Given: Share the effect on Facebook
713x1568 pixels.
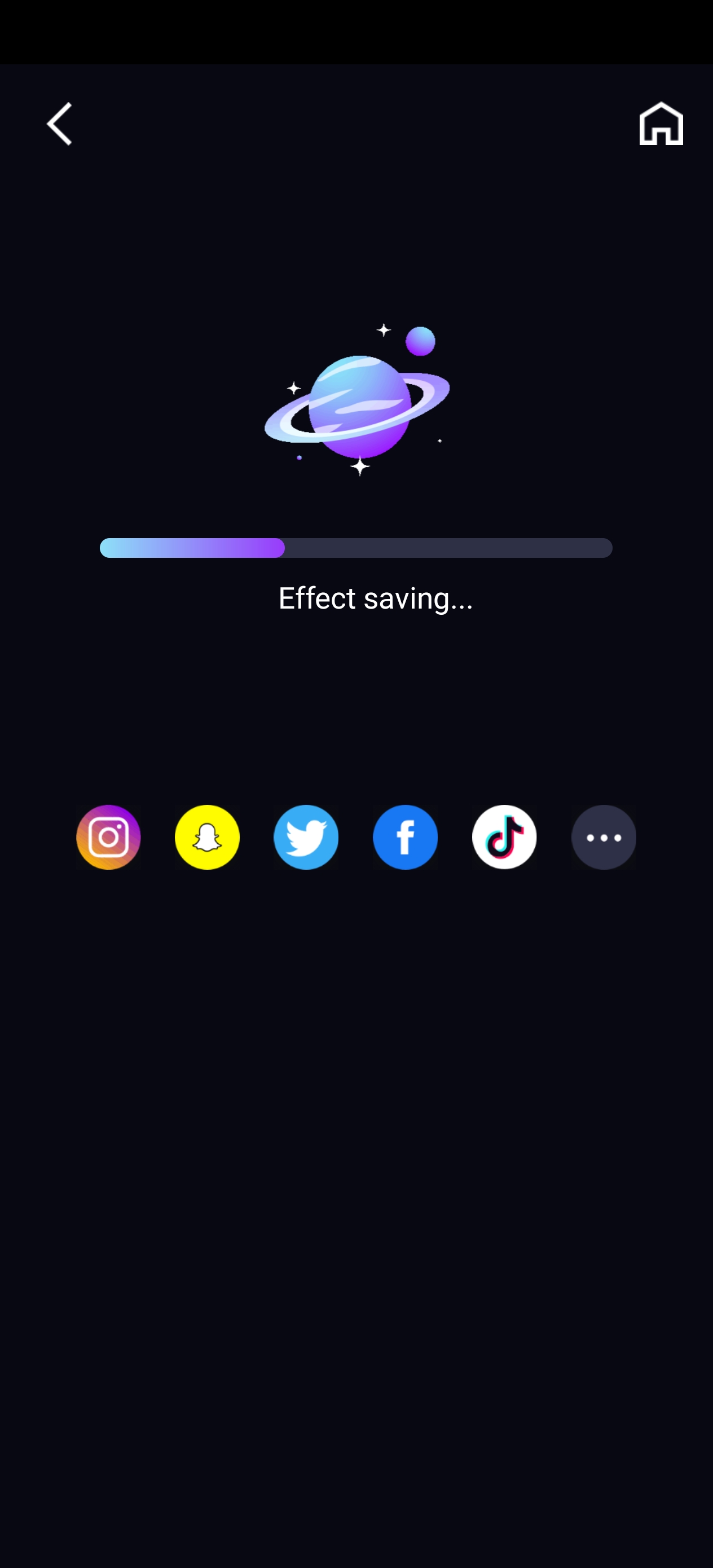Looking at the screenshot, I should (405, 837).
